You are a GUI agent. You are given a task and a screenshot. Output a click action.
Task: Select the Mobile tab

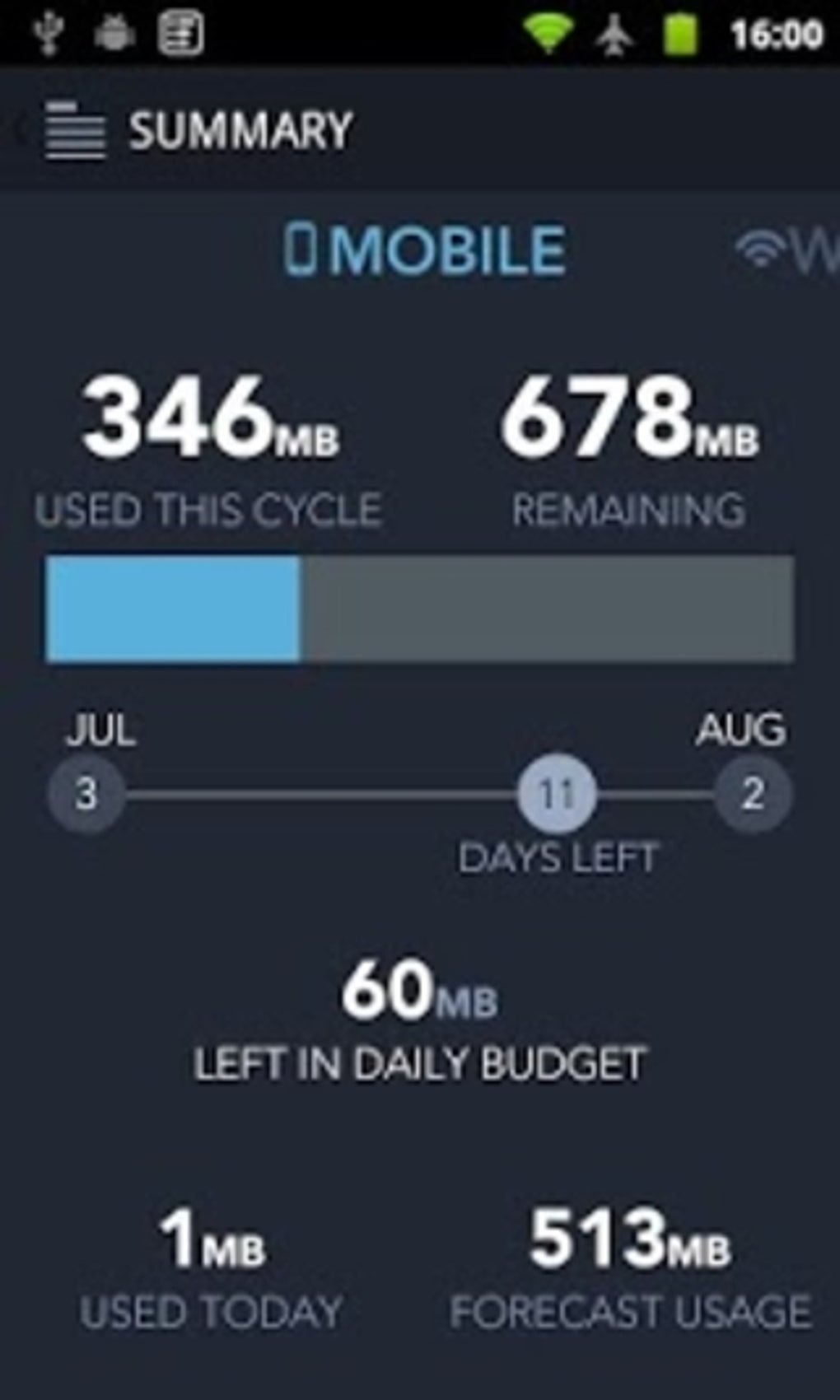point(425,250)
